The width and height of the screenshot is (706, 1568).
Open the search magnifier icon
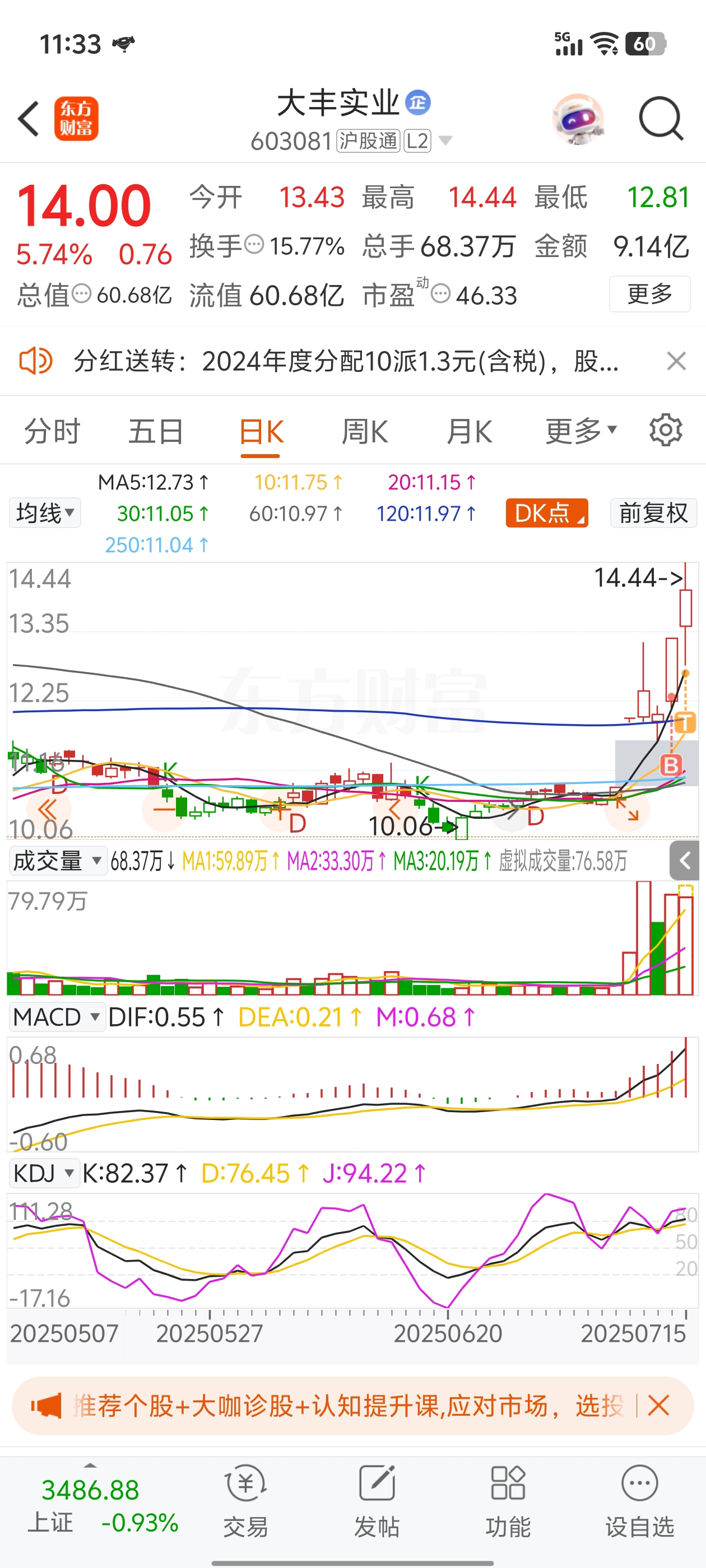coord(660,118)
